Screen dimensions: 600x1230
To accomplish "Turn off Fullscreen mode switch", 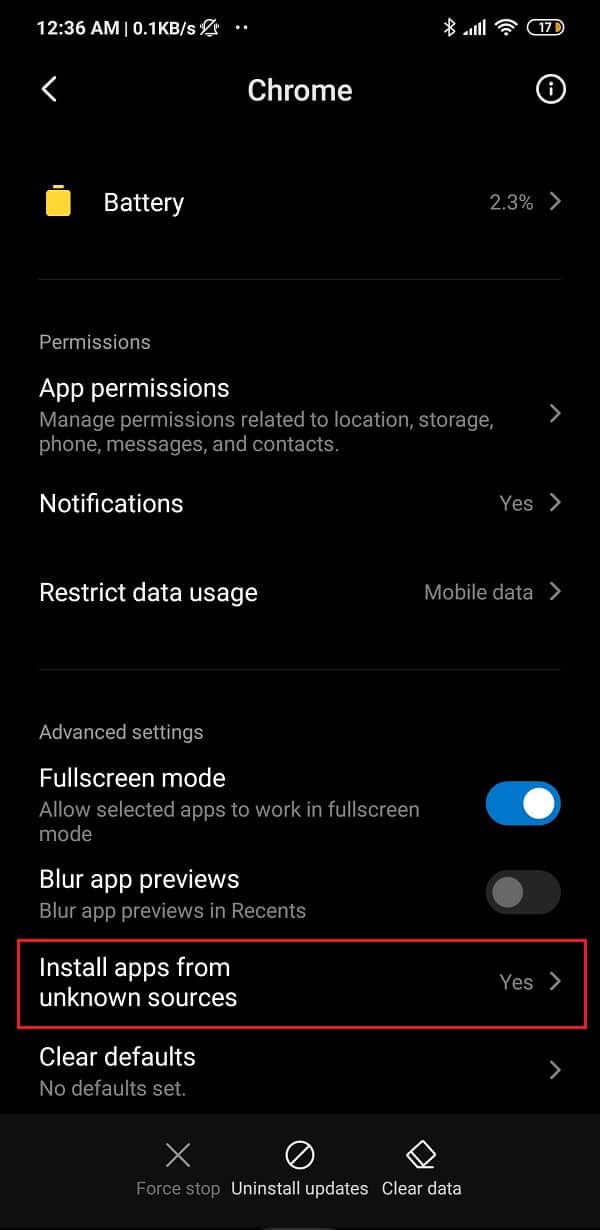I will 523,804.
